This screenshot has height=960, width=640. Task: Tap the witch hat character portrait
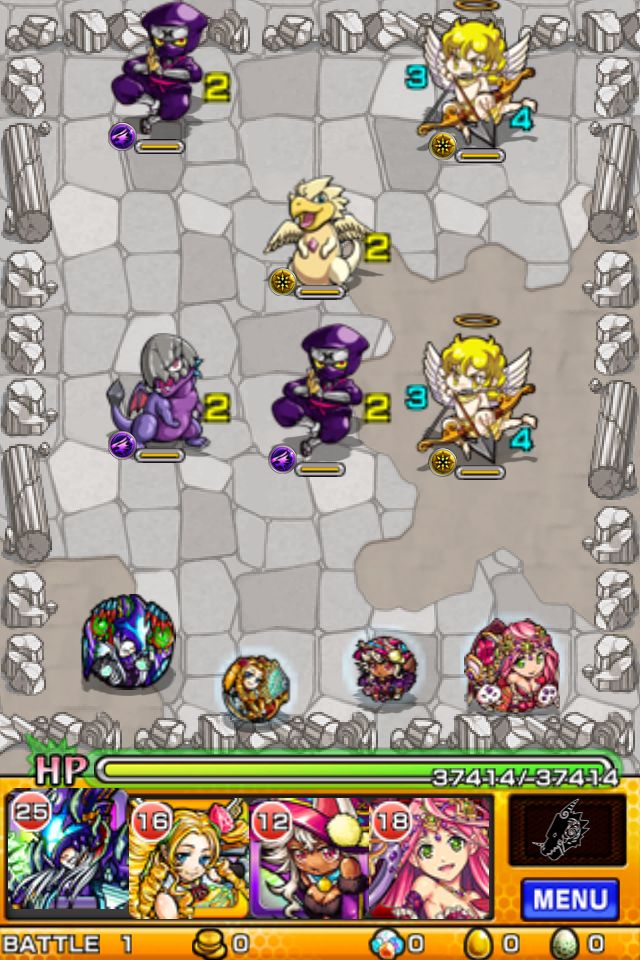(310, 857)
